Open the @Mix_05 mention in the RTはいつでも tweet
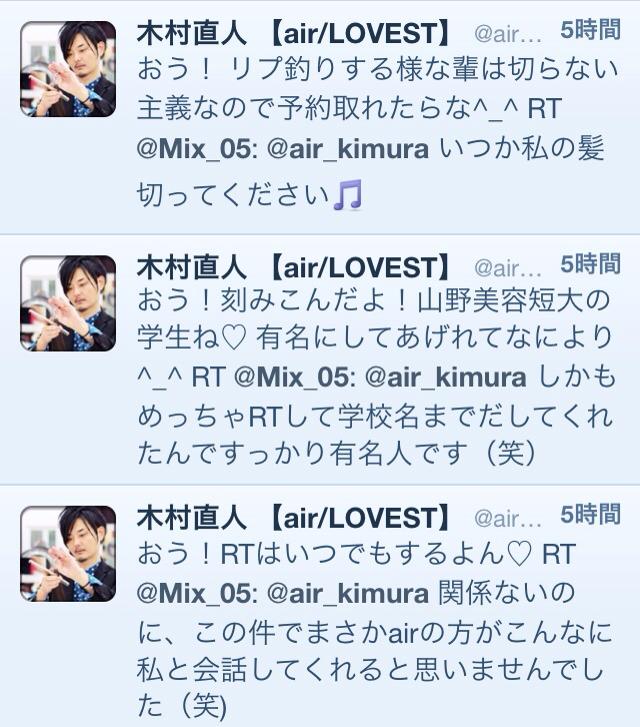The image size is (640, 727). point(193,593)
